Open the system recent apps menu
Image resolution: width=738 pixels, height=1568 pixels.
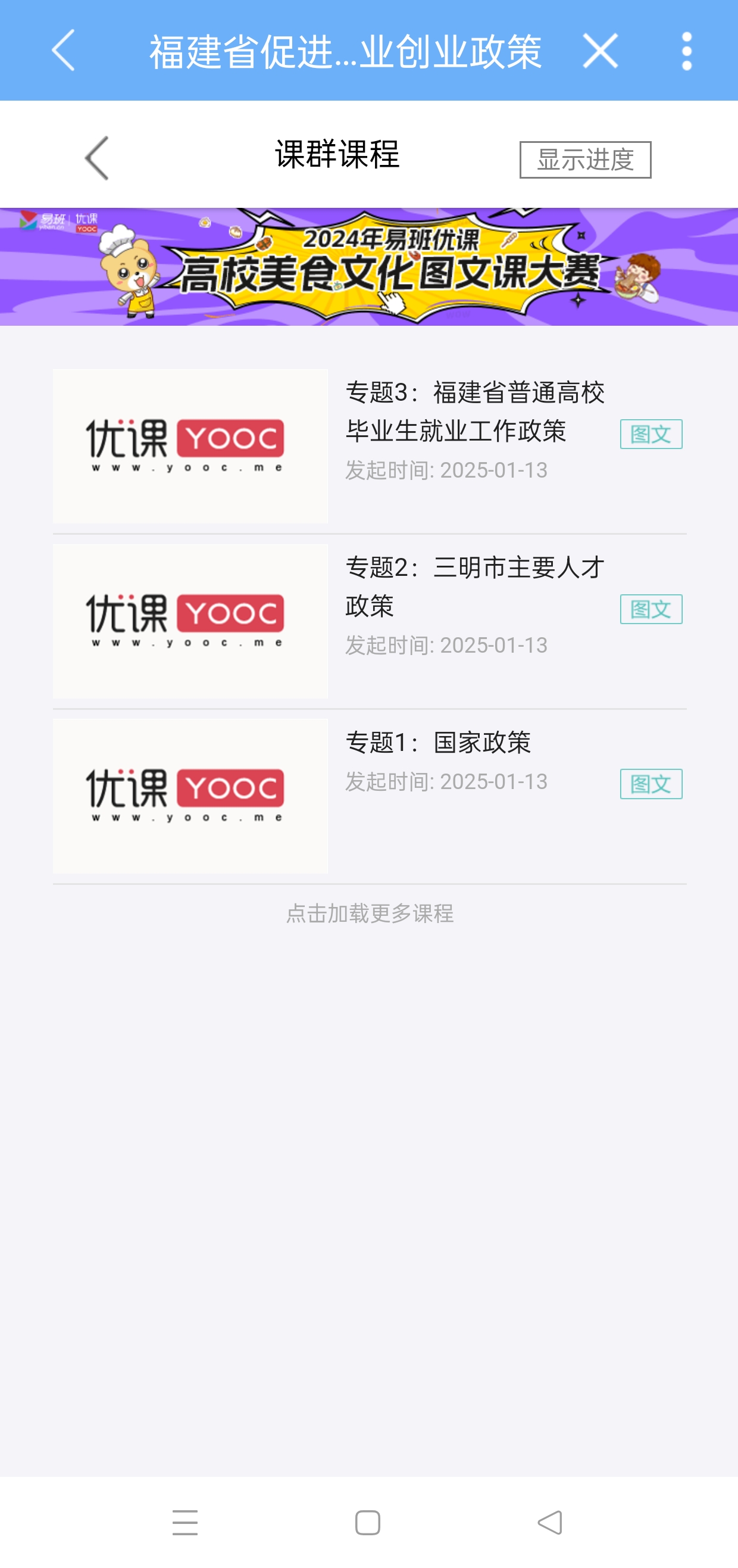click(x=185, y=1522)
